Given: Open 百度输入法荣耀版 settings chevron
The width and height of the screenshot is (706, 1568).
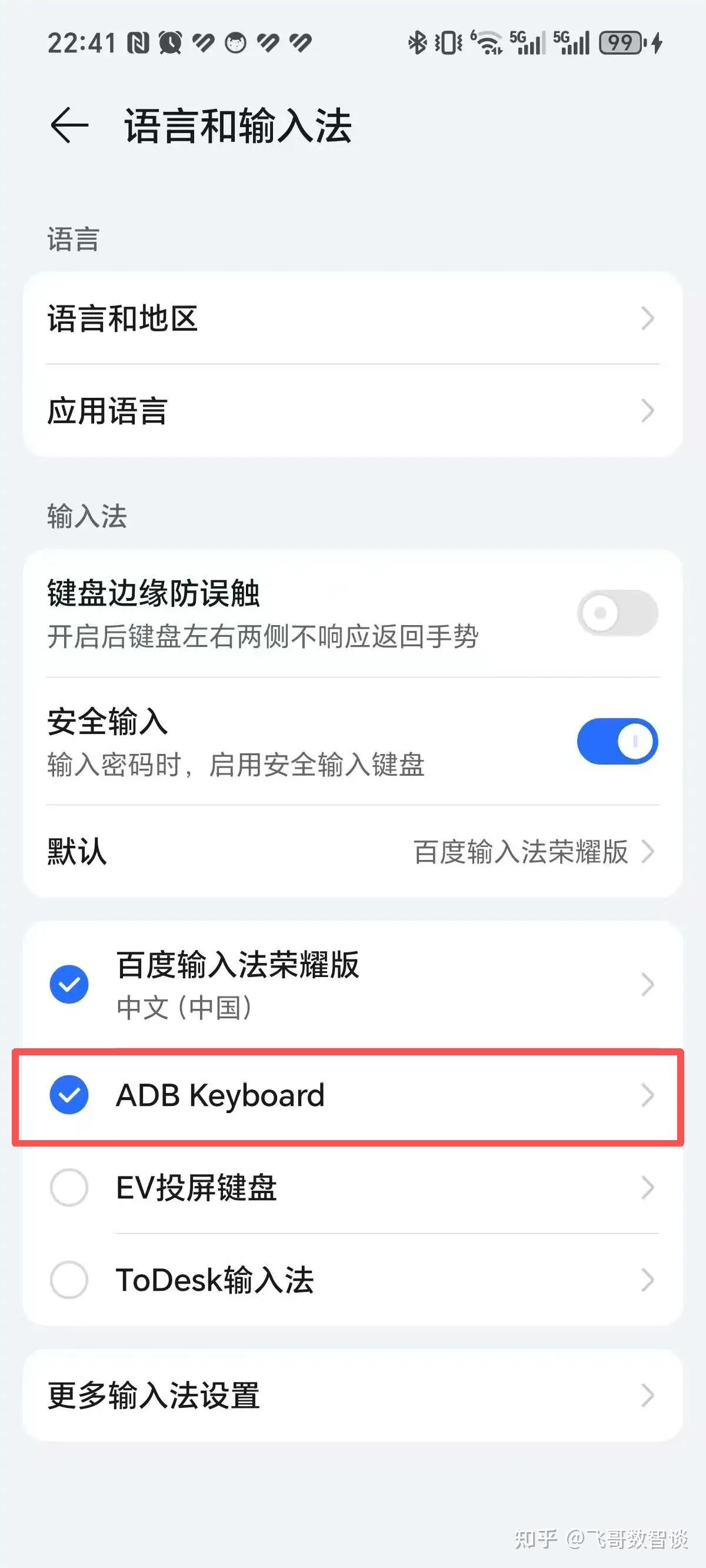Looking at the screenshot, I should coord(647,984).
